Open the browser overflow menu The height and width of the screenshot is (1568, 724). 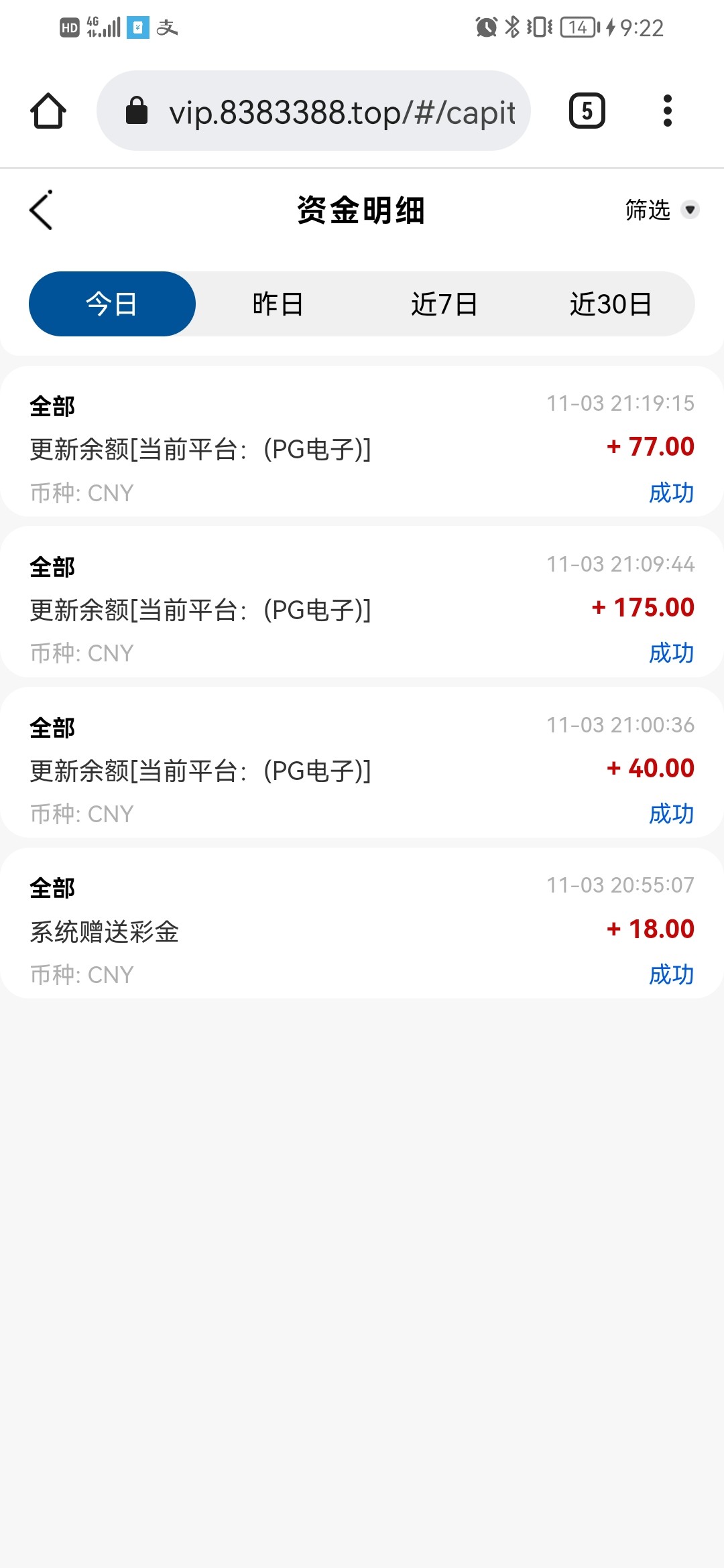(667, 111)
